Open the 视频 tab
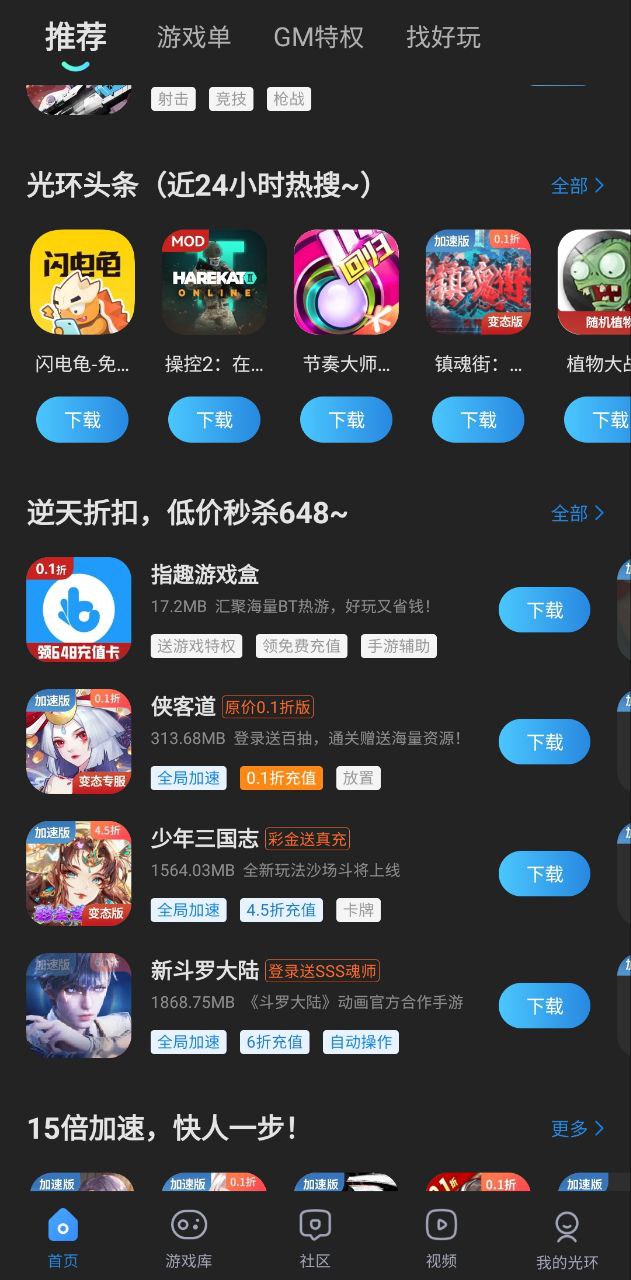This screenshot has height=1280, width=631. (441, 1238)
